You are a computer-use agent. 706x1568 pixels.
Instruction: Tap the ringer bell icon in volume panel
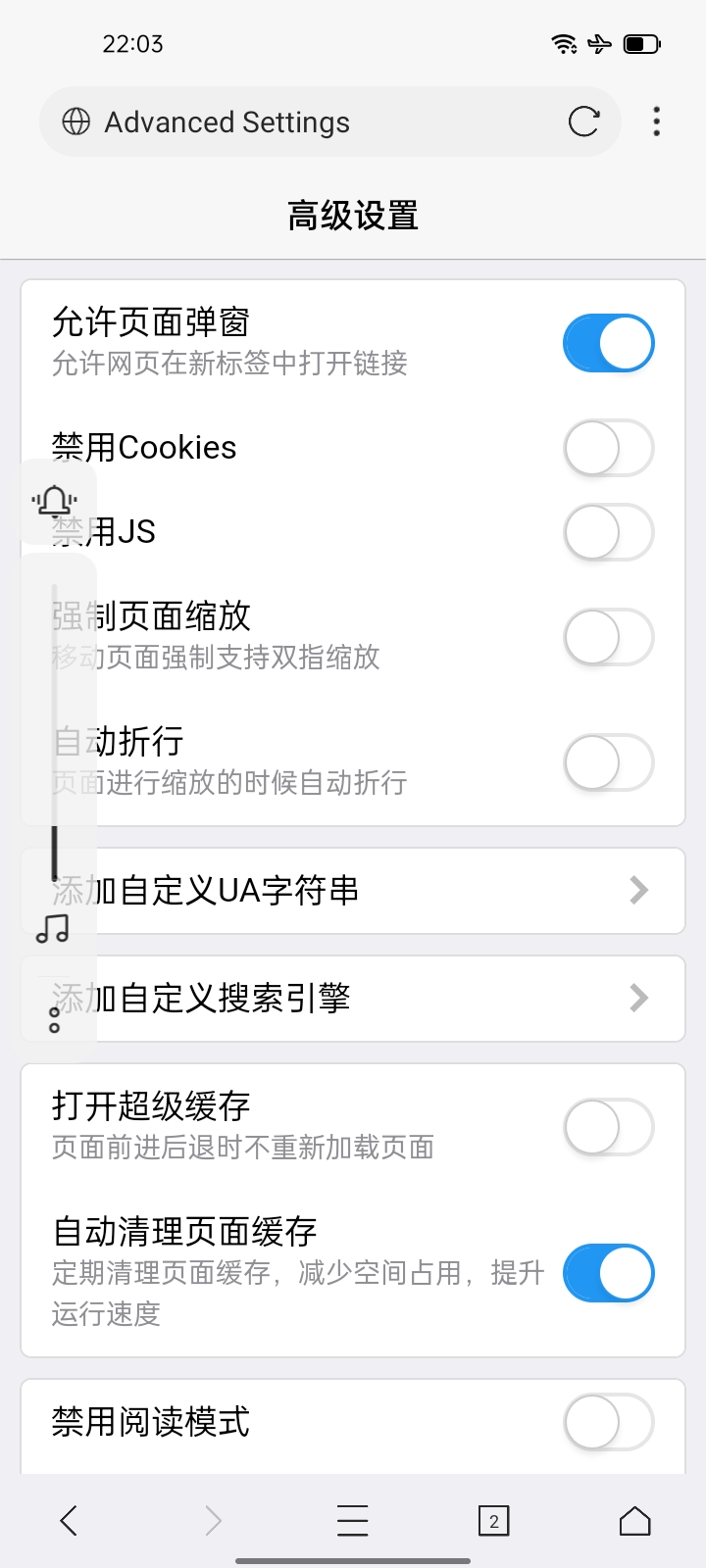point(55,502)
